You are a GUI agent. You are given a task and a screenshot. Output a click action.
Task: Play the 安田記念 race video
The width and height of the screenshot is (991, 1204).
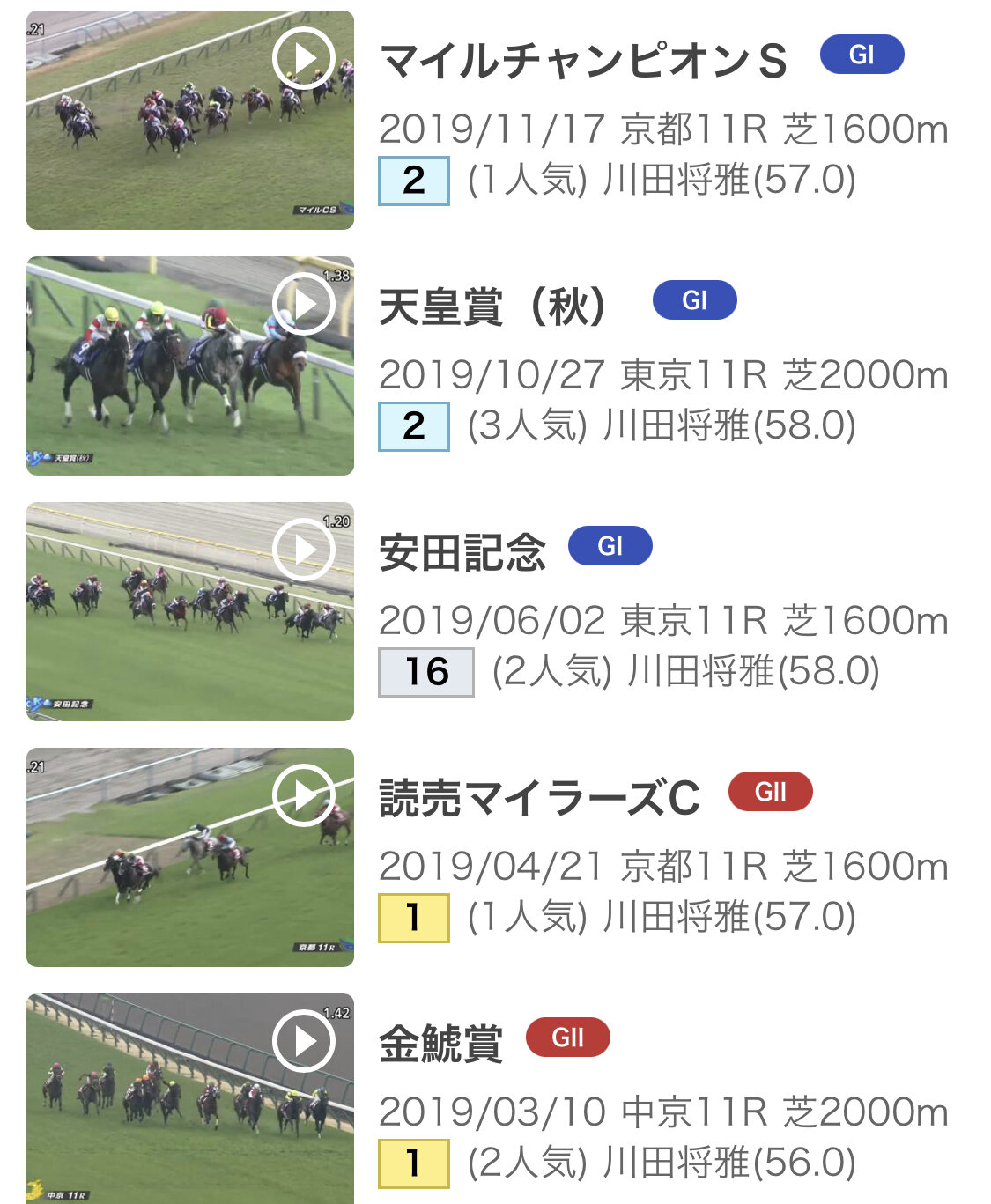pos(304,550)
